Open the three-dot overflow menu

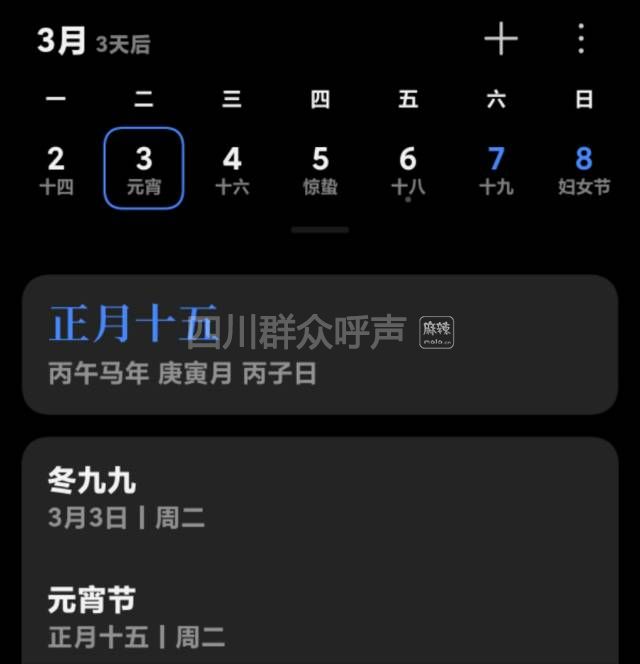[x=581, y=39]
